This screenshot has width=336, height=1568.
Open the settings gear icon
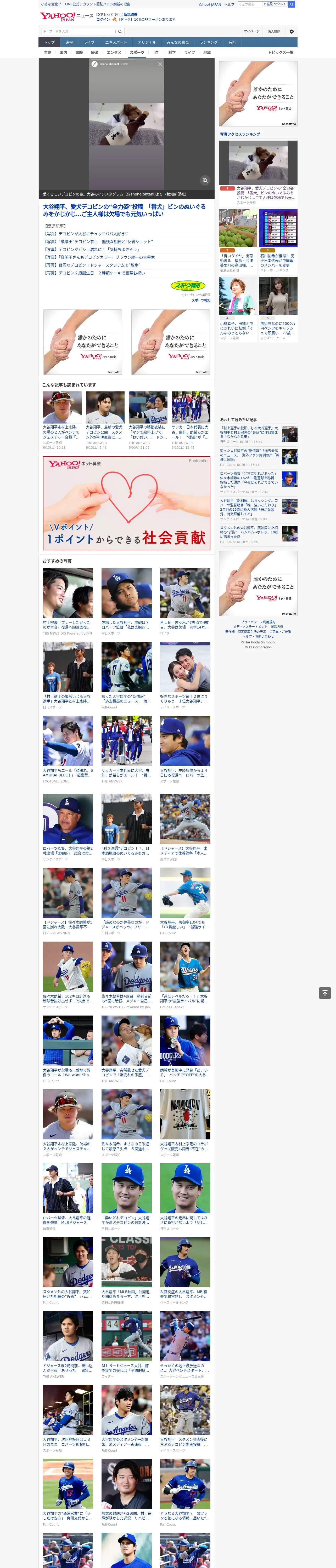click(292, 31)
